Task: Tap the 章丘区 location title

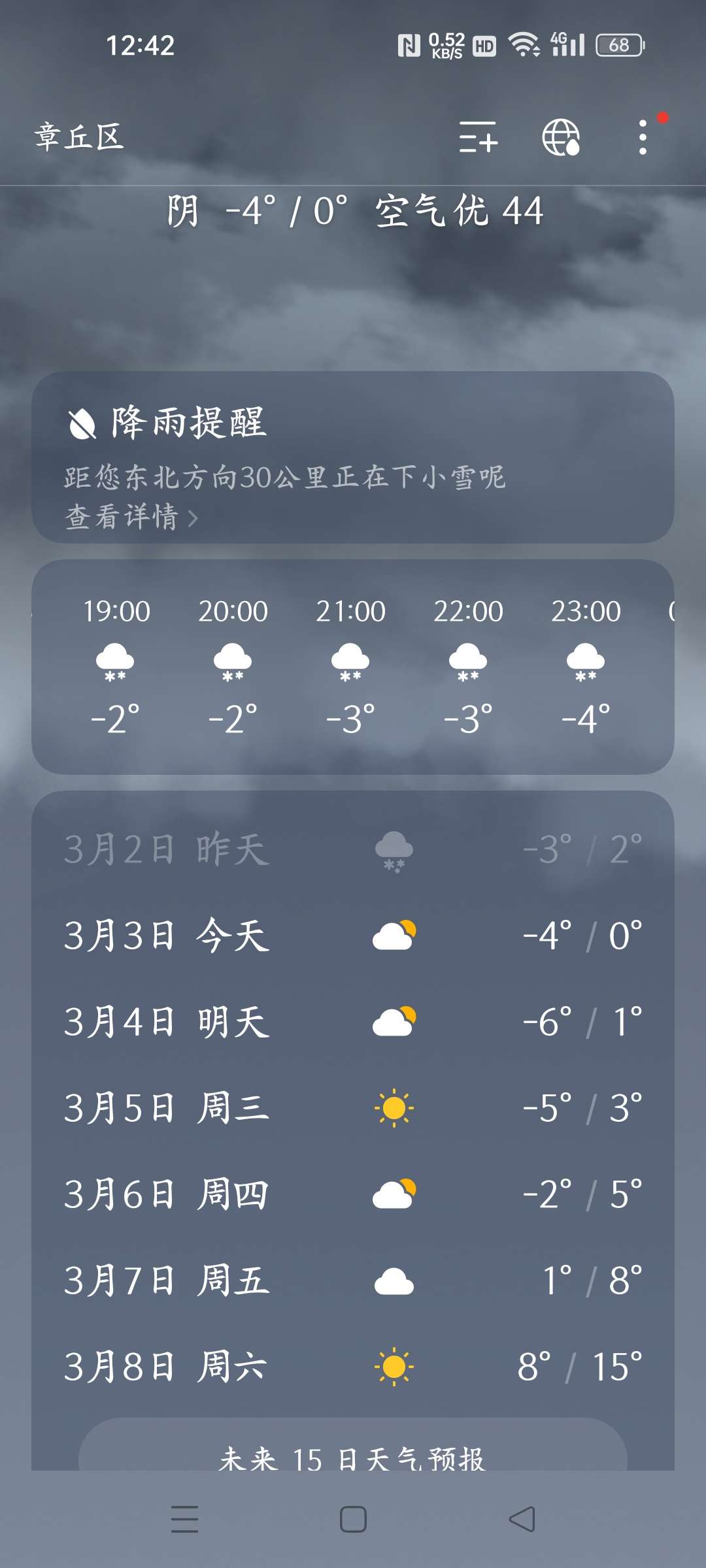Action: tap(79, 137)
